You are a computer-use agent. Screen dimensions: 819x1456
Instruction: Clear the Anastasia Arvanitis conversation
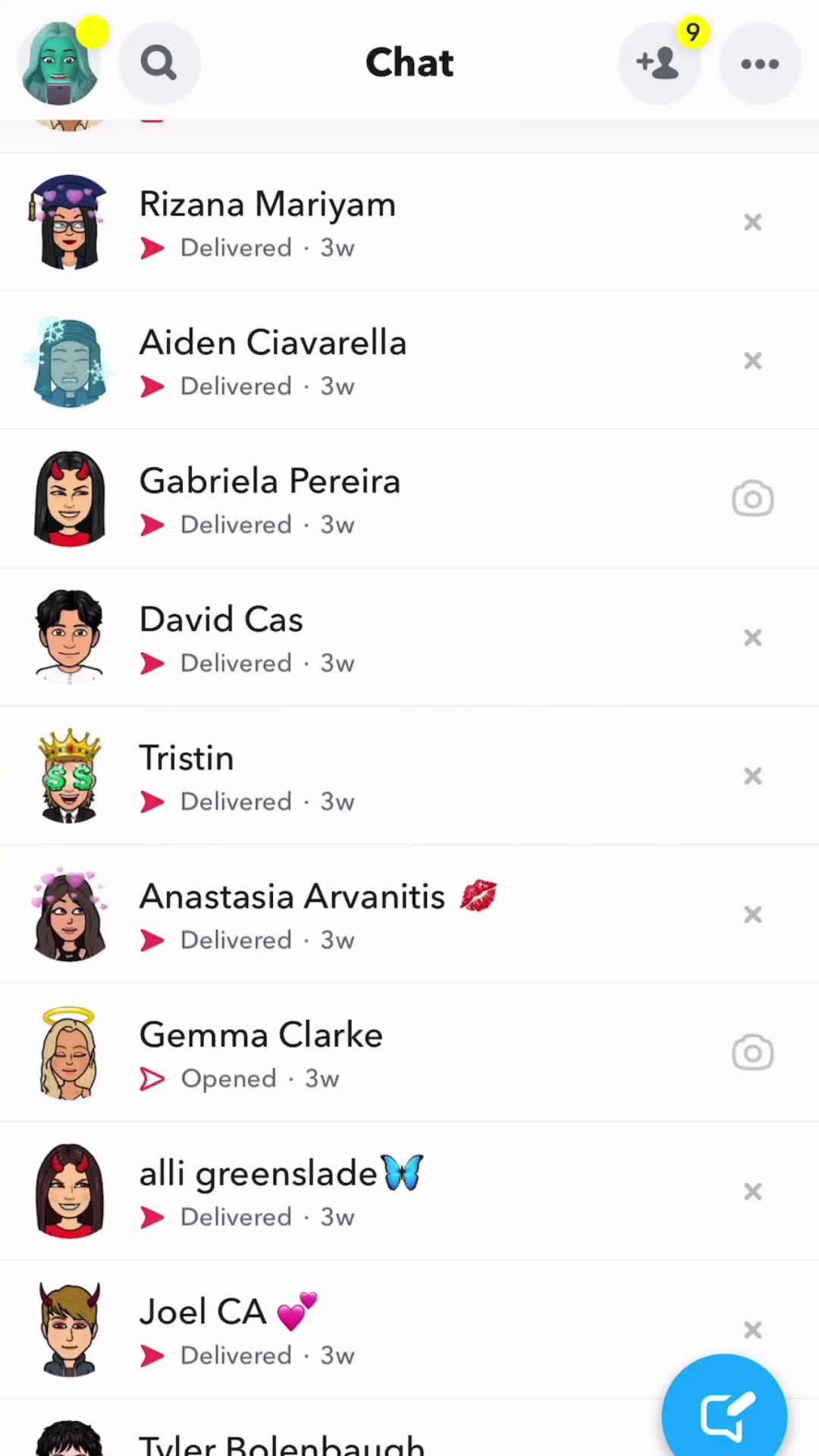click(x=752, y=915)
